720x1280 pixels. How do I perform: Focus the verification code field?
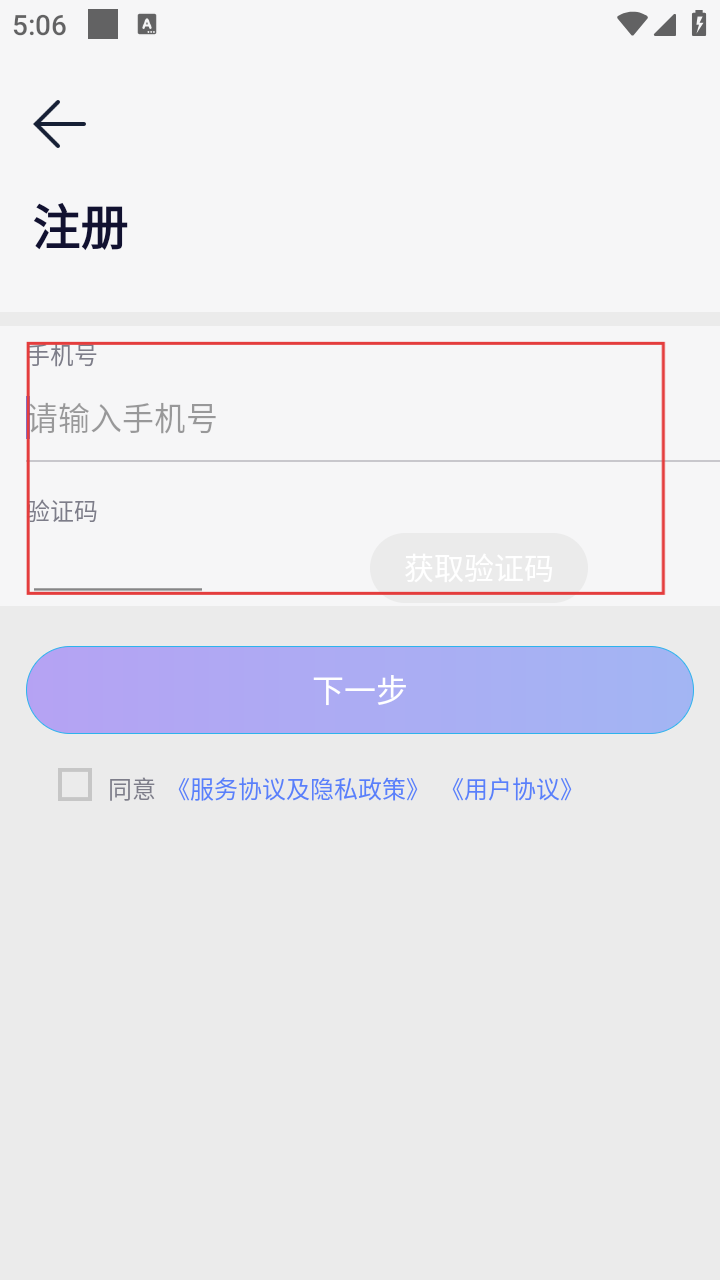[x=118, y=567]
